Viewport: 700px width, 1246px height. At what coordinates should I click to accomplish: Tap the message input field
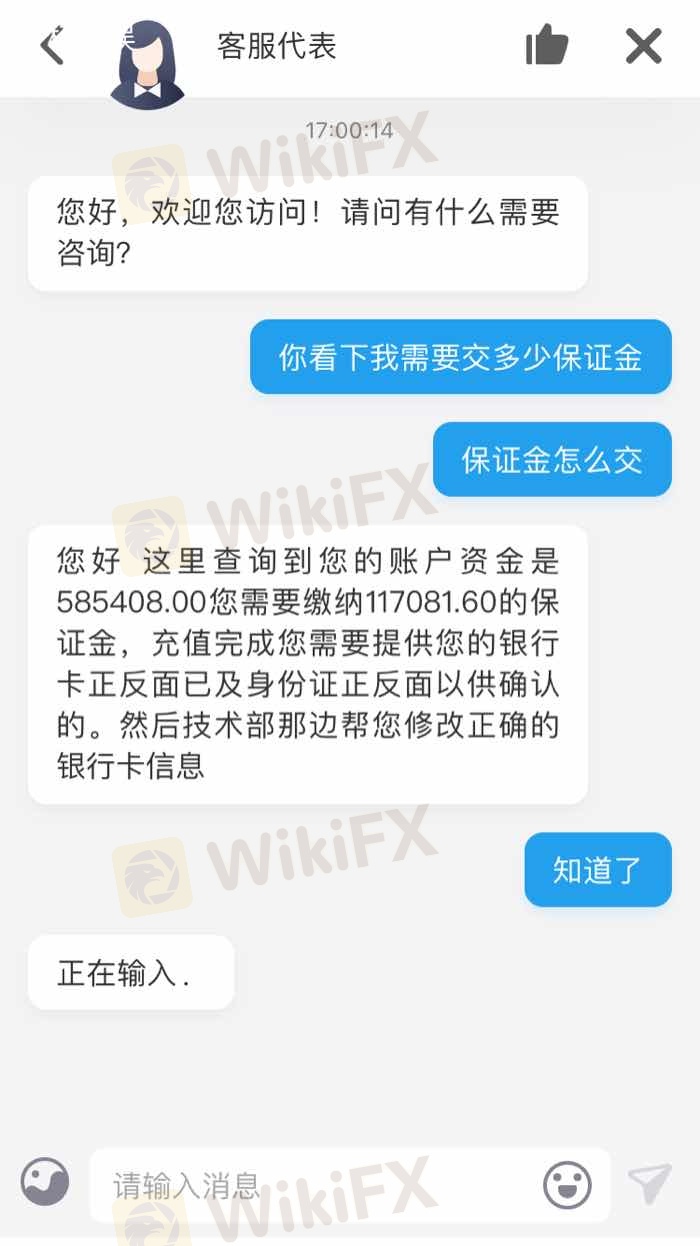click(320, 1186)
